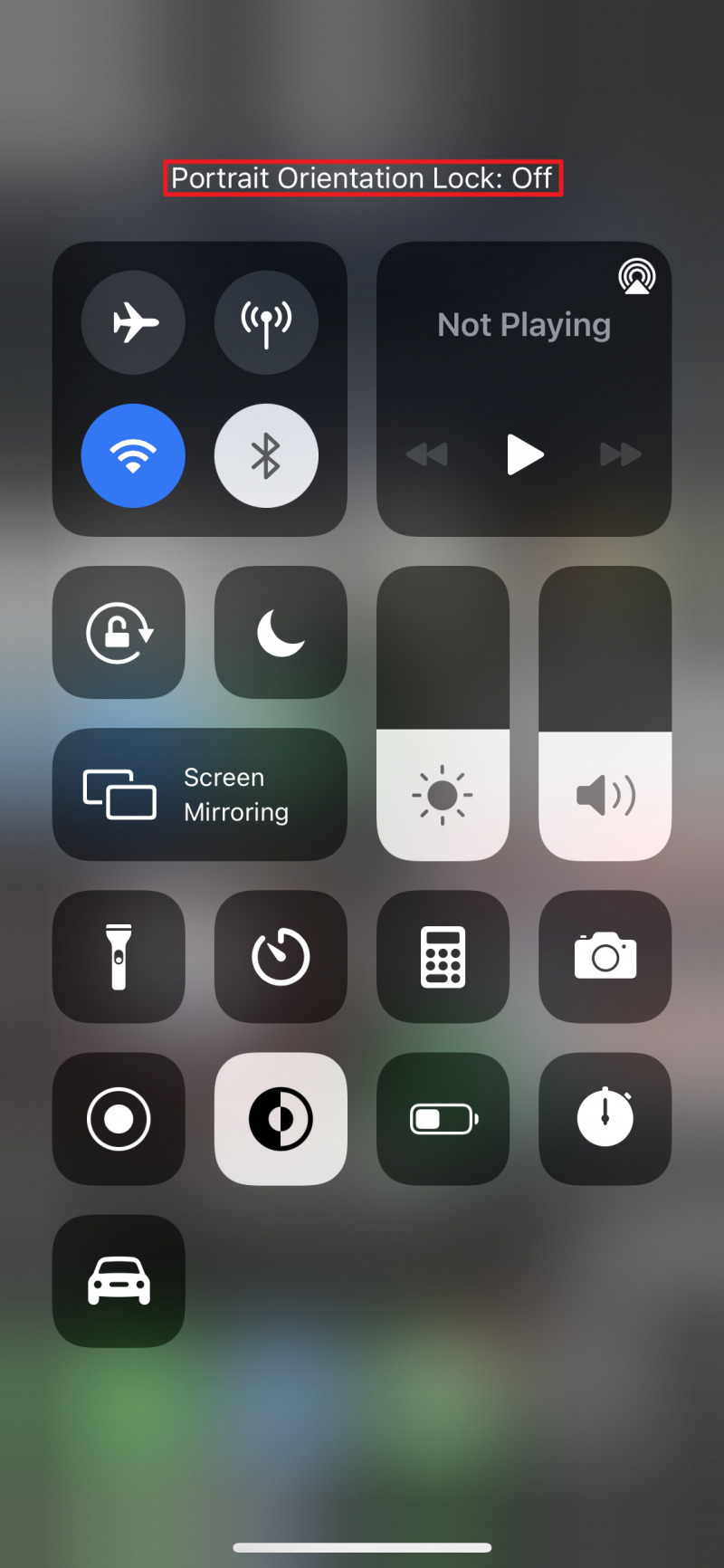Toggle cellular data on
This screenshot has height=1568, width=724.
point(266,322)
